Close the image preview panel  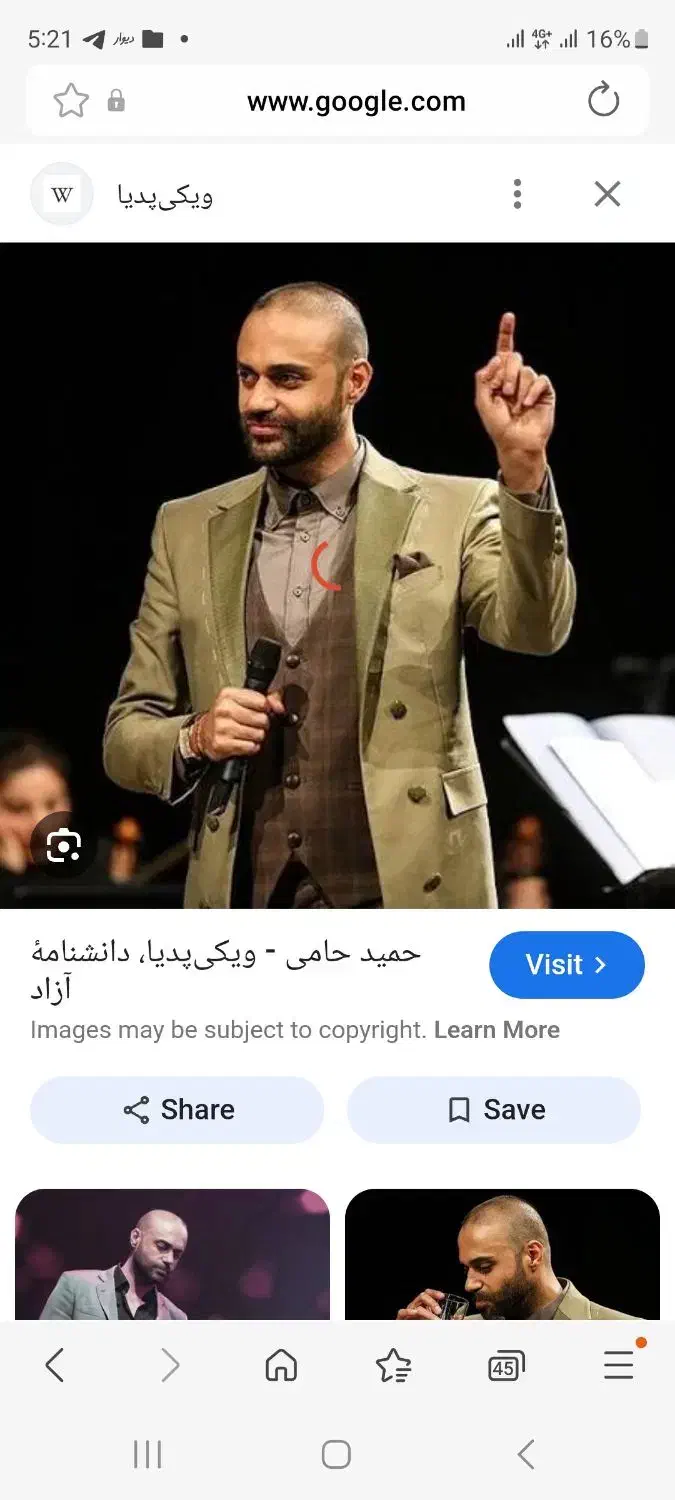tap(607, 194)
